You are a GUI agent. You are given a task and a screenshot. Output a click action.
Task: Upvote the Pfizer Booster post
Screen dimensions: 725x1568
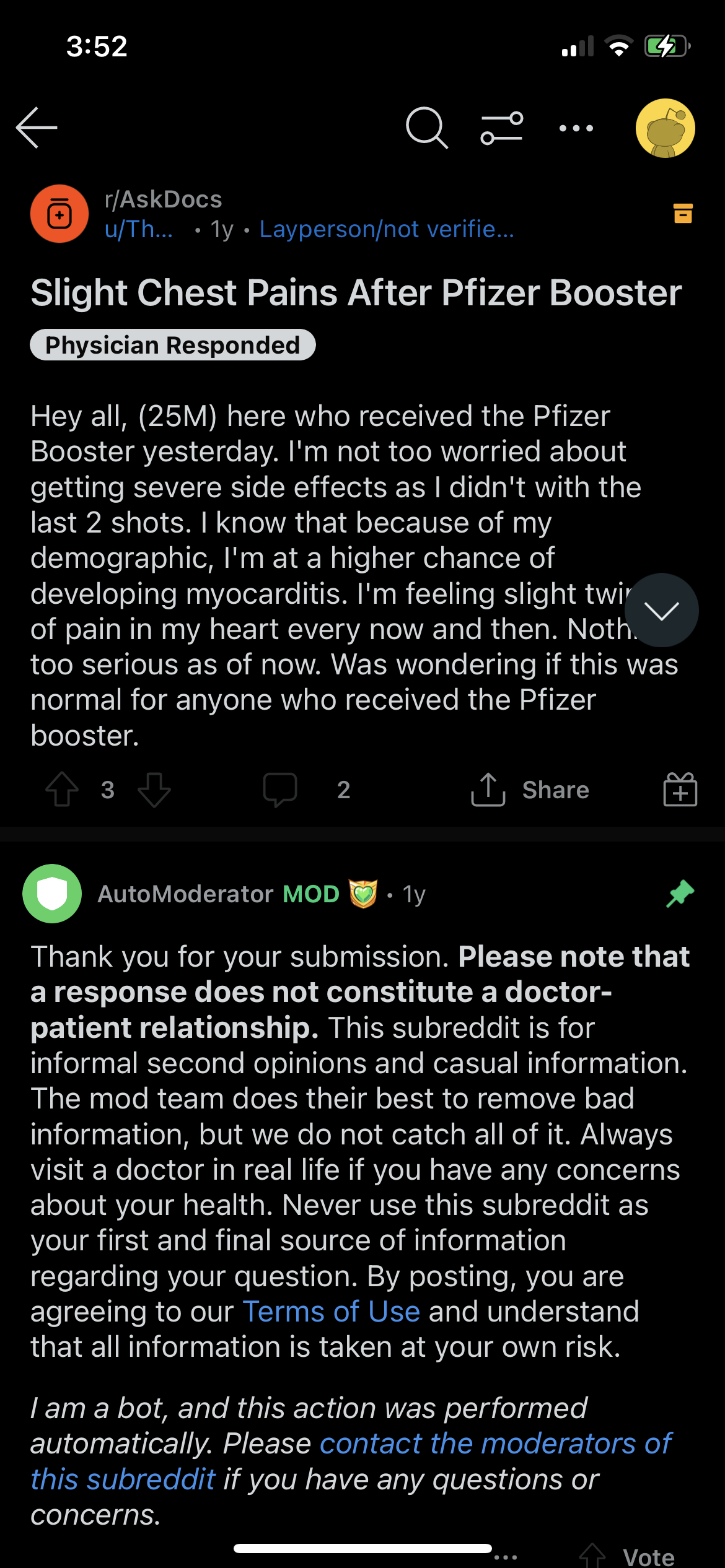[x=62, y=790]
